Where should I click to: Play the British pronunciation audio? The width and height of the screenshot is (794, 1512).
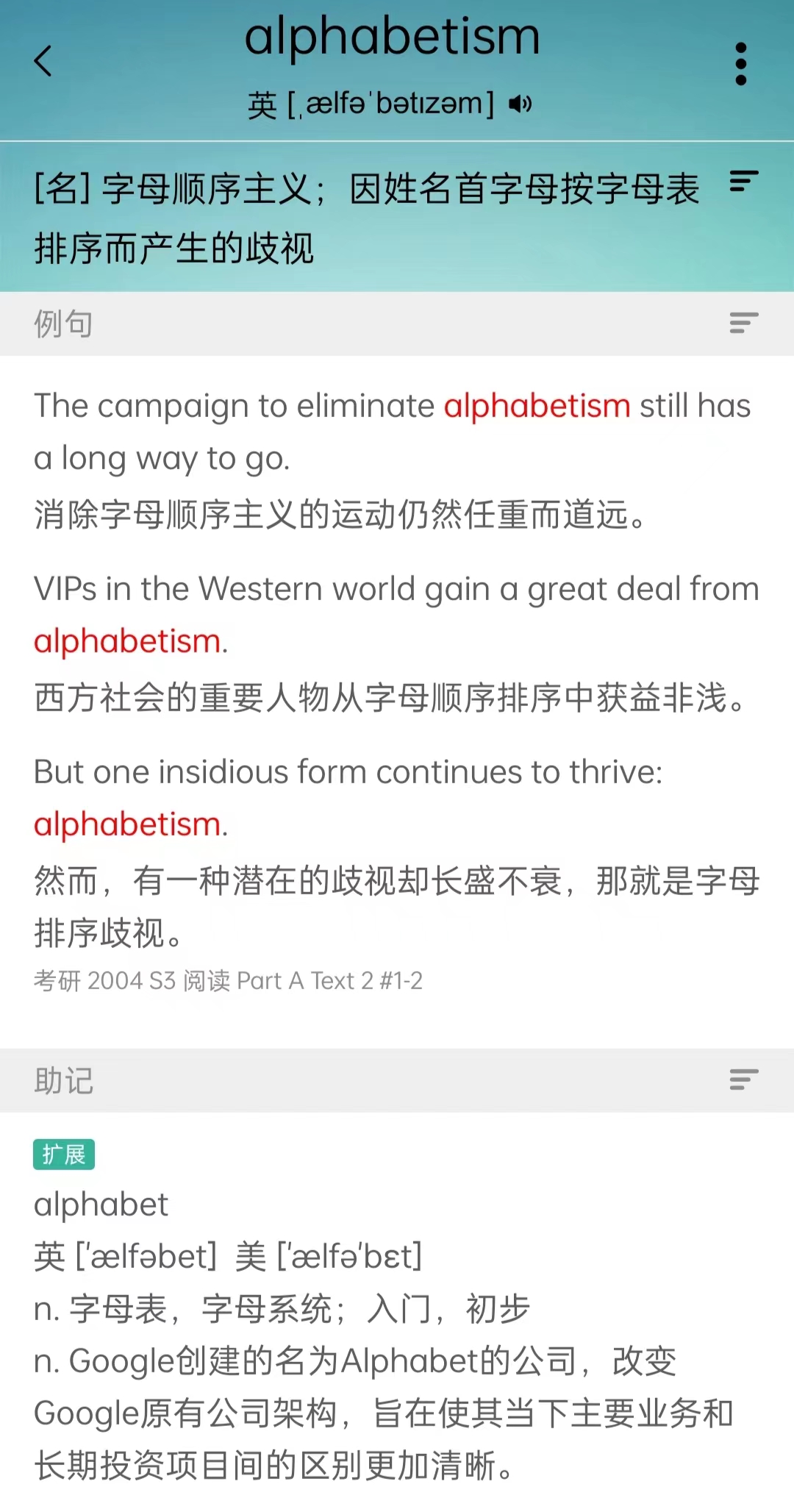point(521,104)
